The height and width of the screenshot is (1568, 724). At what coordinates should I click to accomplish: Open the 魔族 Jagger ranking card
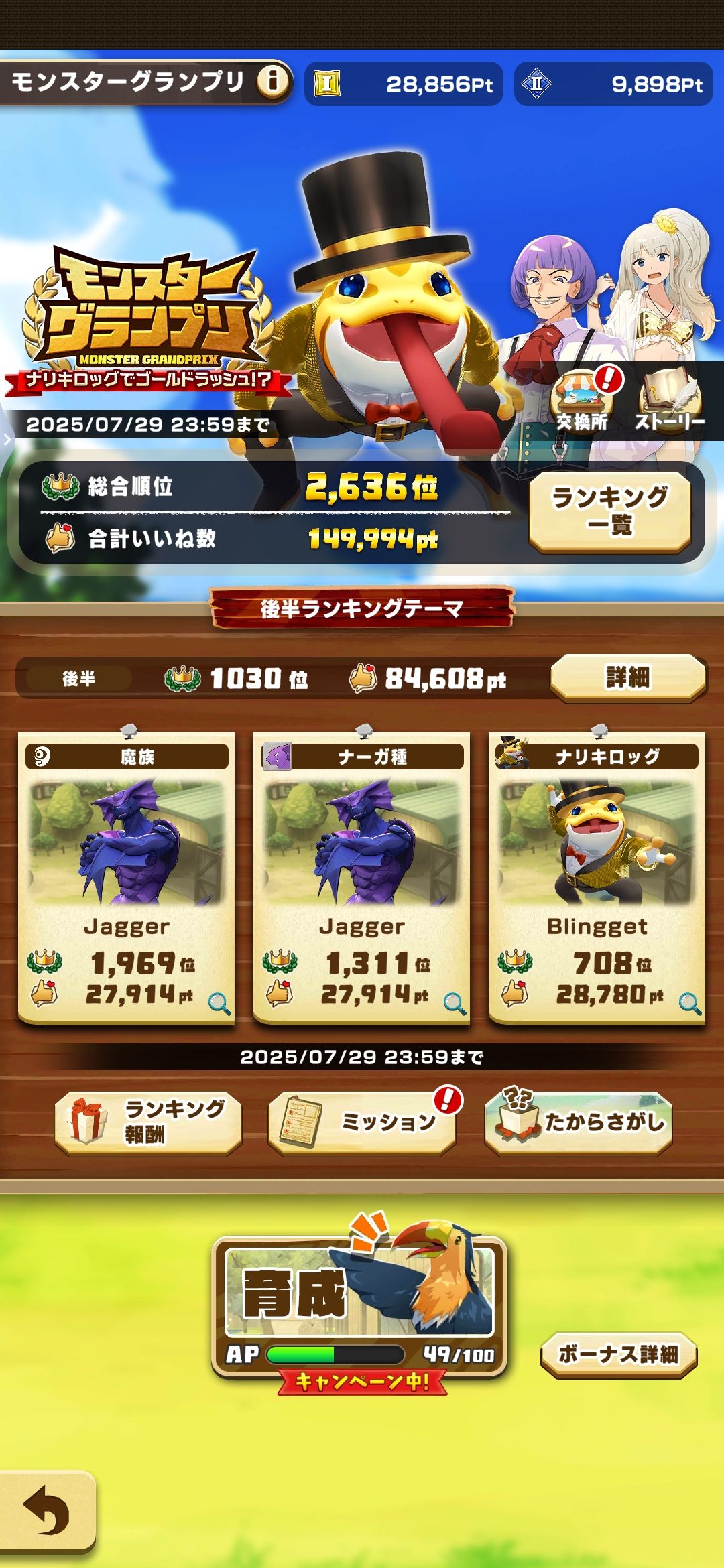[127, 878]
